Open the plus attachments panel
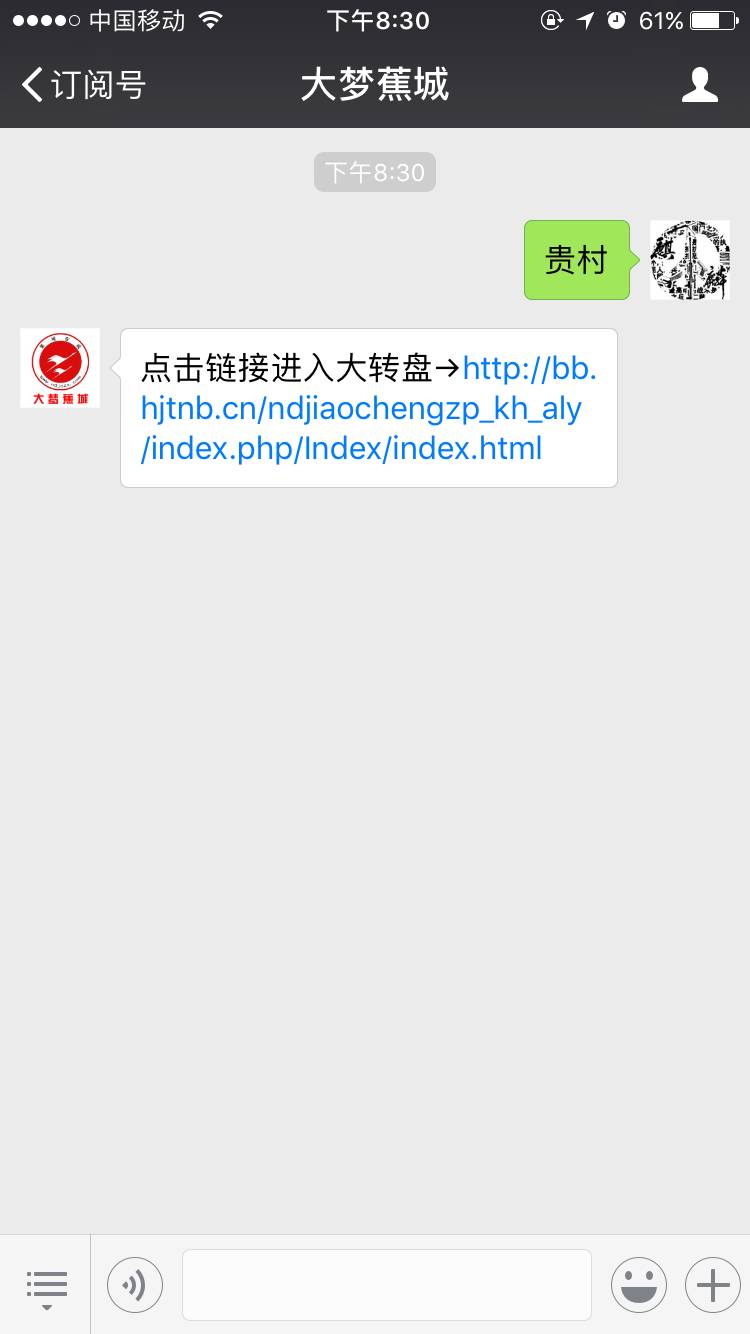This screenshot has height=1334, width=750. (713, 1285)
